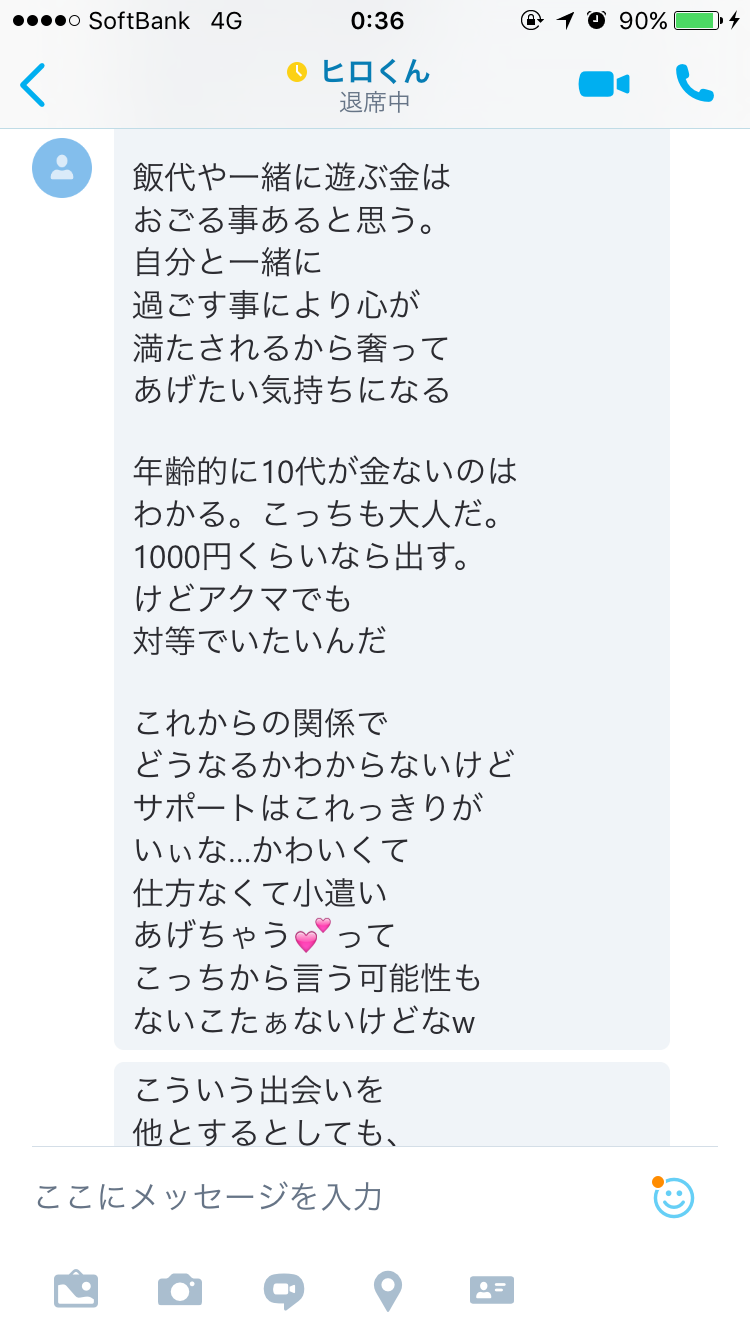Send a contact card

click(492, 1289)
